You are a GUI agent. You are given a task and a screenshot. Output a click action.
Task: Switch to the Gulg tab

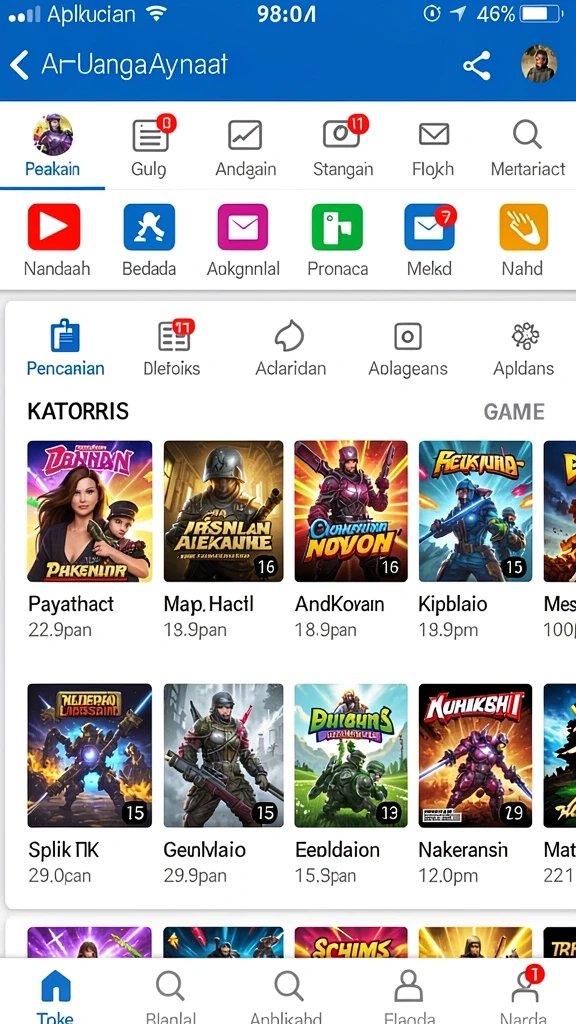coord(150,148)
